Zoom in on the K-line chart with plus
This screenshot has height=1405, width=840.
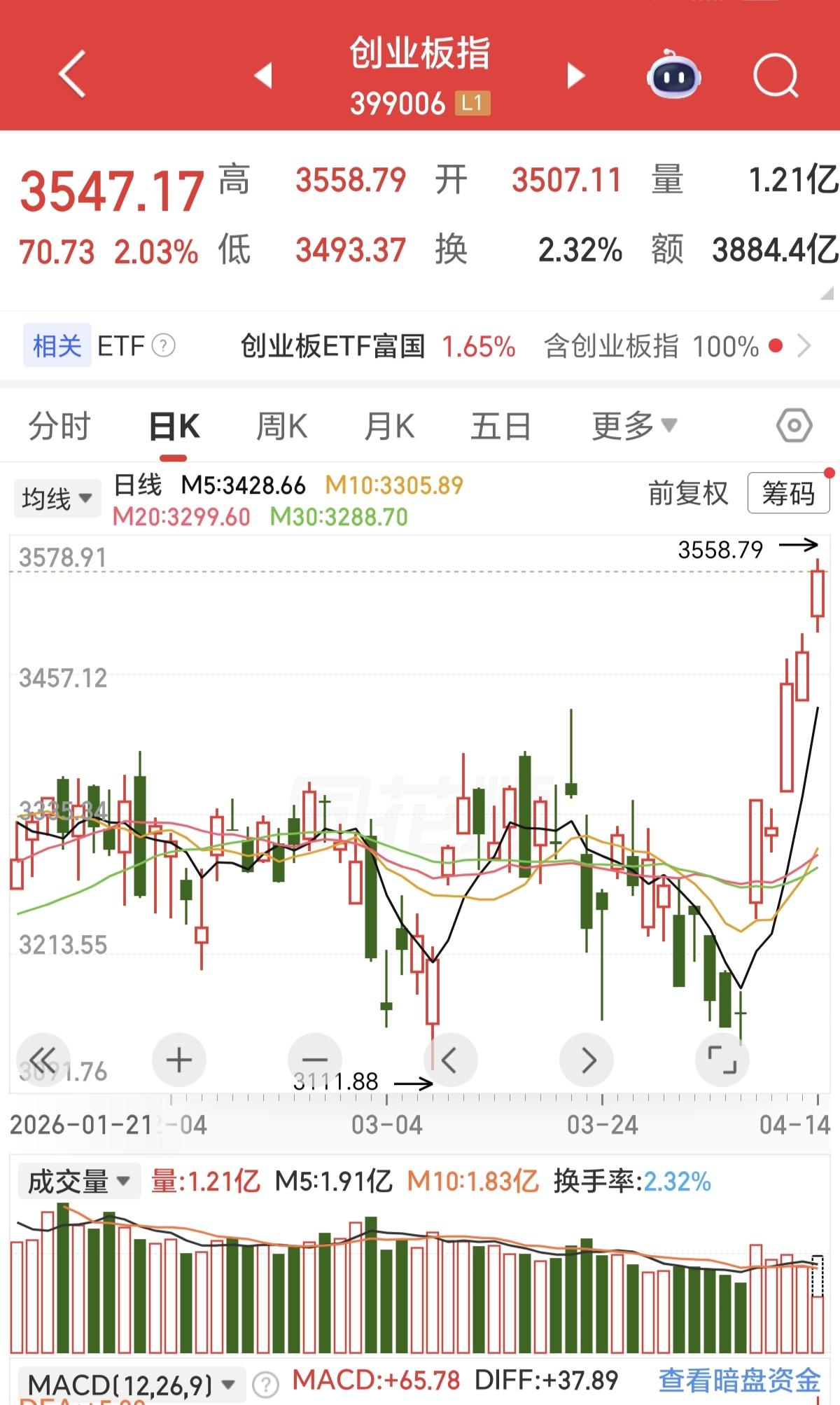pos(178,1060)
